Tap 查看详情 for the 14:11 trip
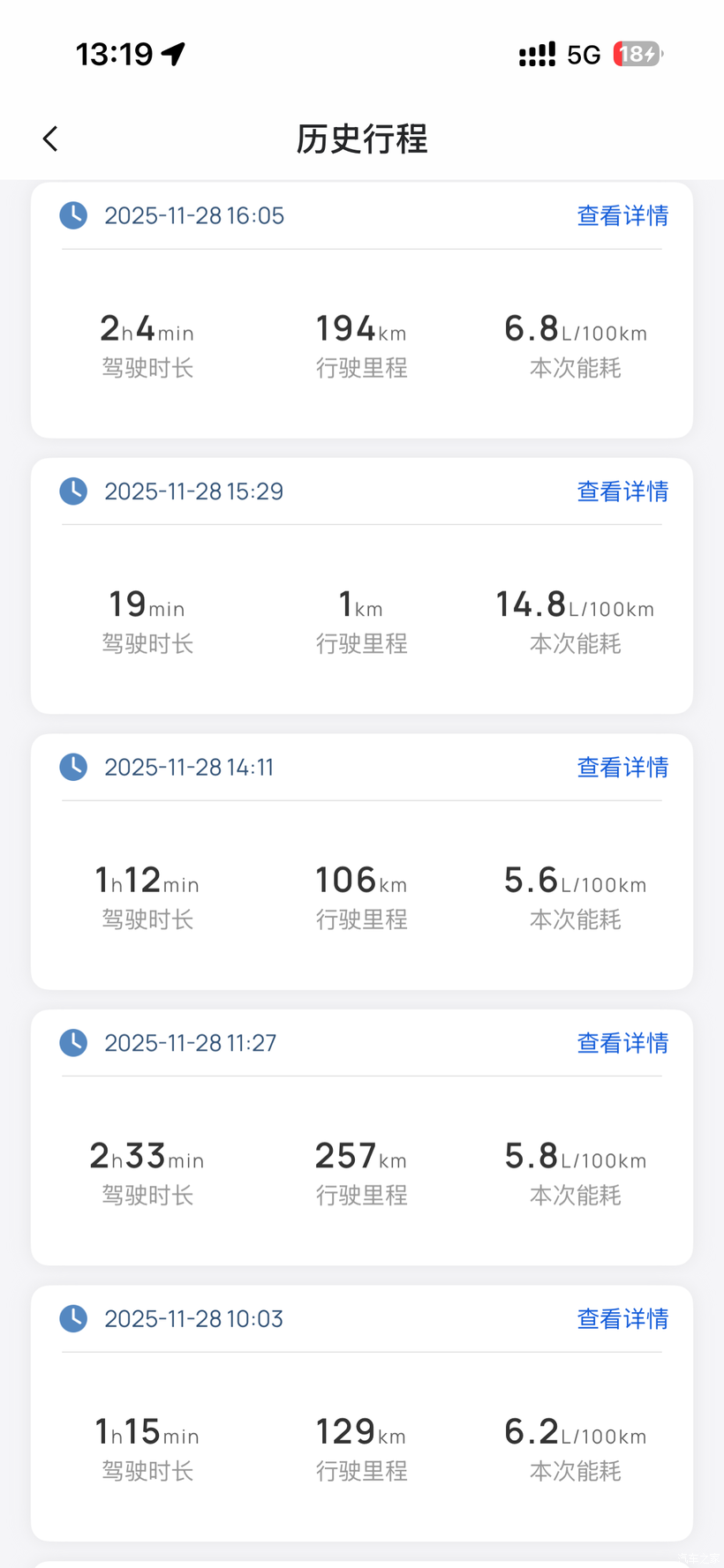 622,768
